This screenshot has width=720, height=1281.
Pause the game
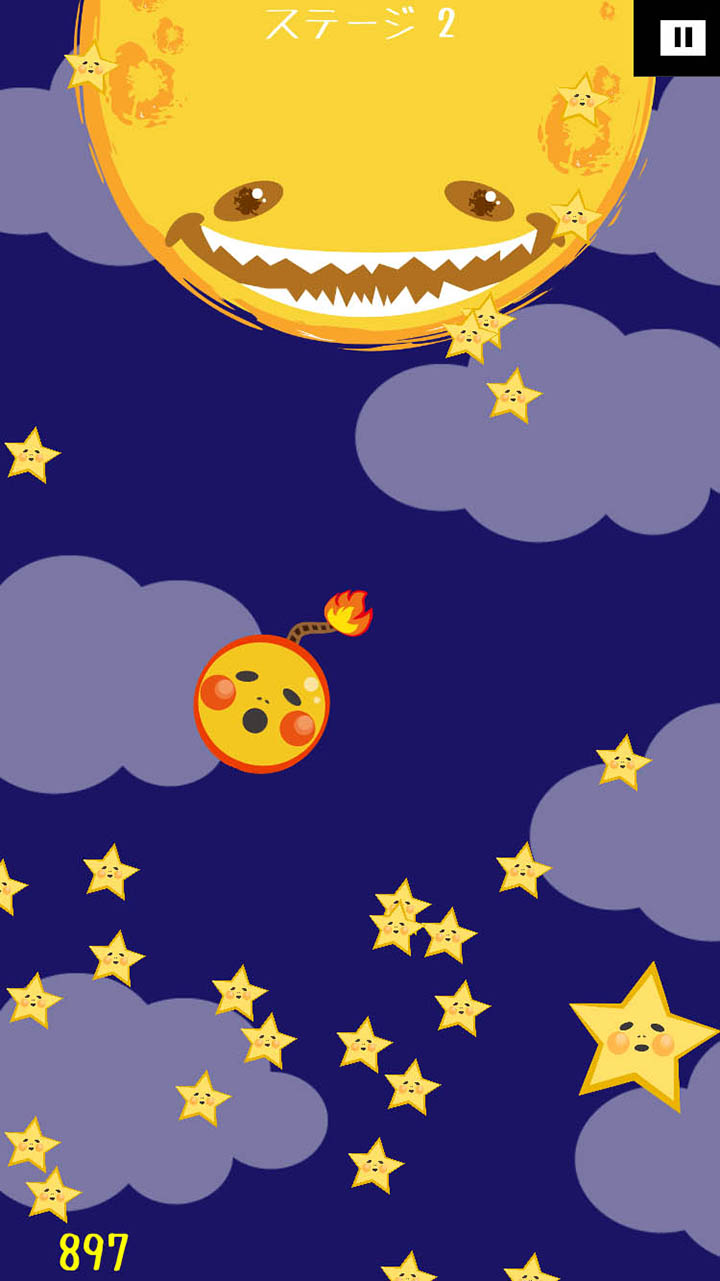[x=682, y=38]
